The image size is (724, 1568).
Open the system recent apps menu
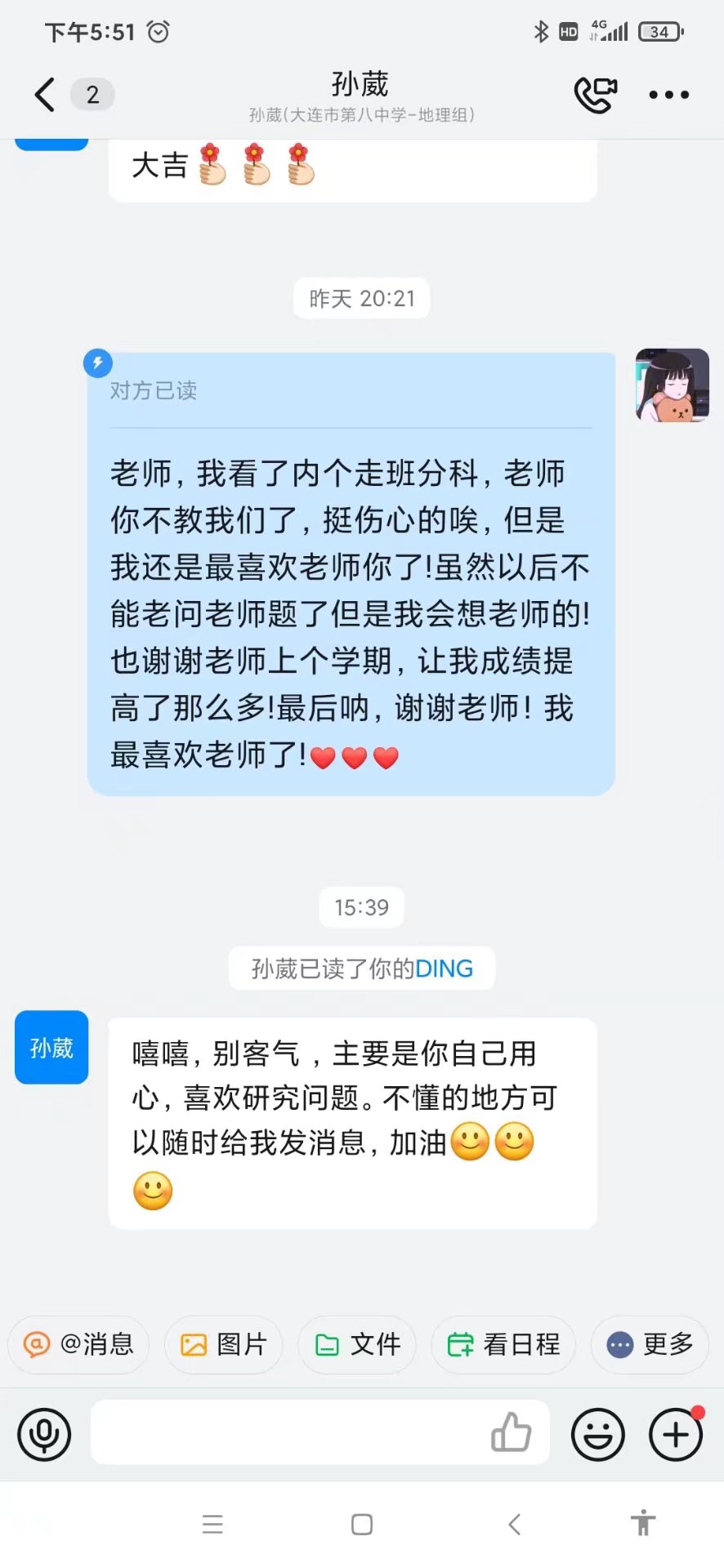tap(212, 1524)
